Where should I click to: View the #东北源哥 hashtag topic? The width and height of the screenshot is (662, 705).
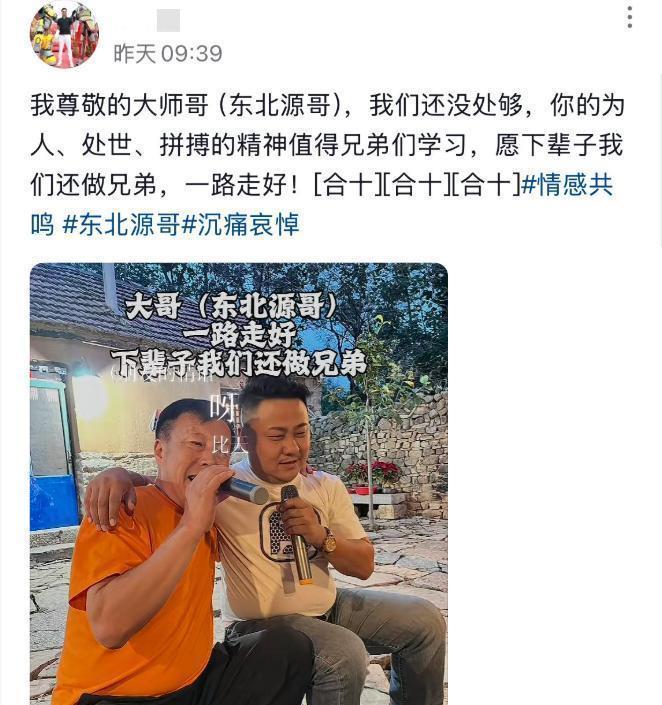click(121, 223)
